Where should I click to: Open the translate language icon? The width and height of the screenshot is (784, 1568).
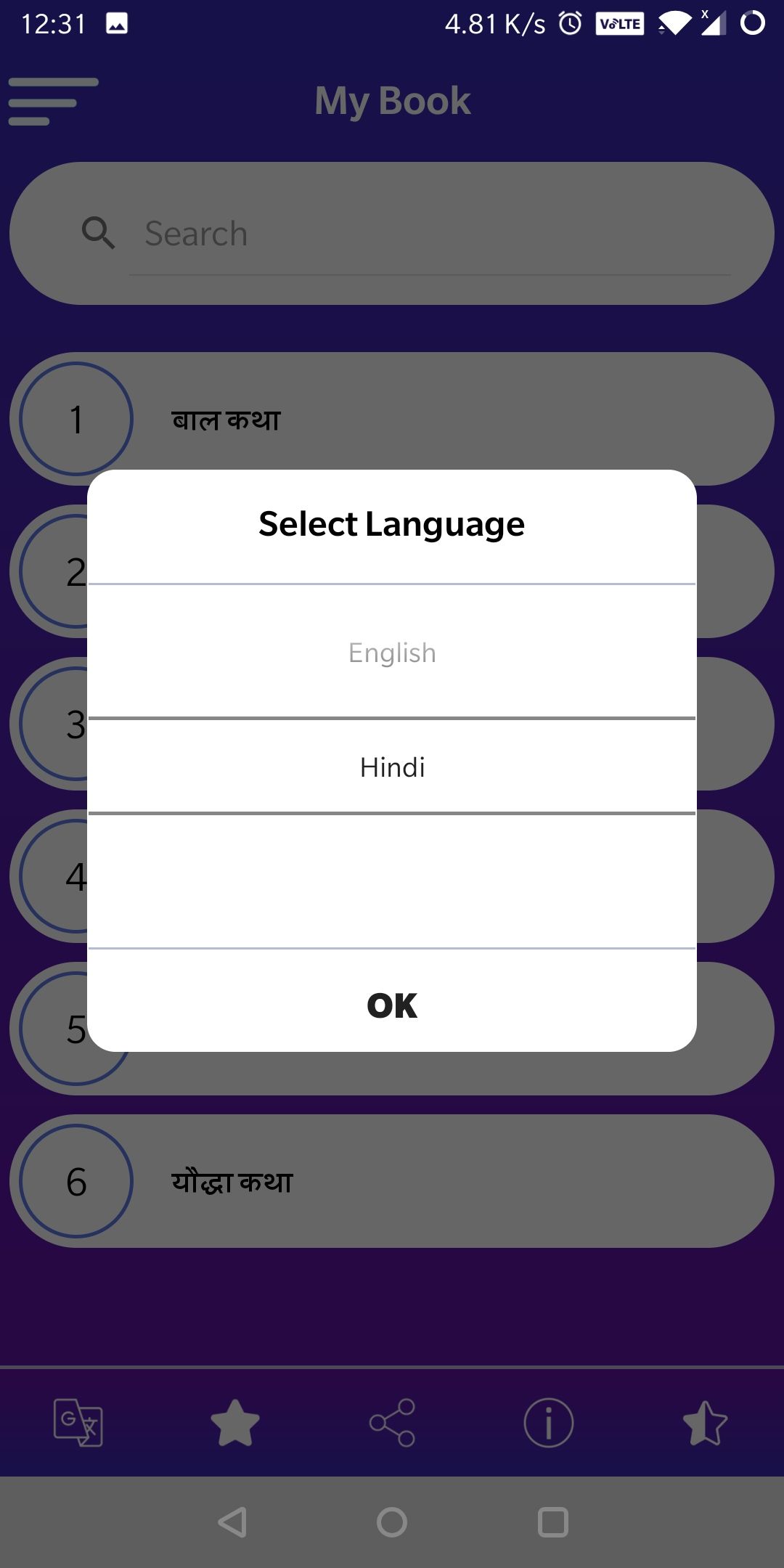click(x=78, y=1422)
